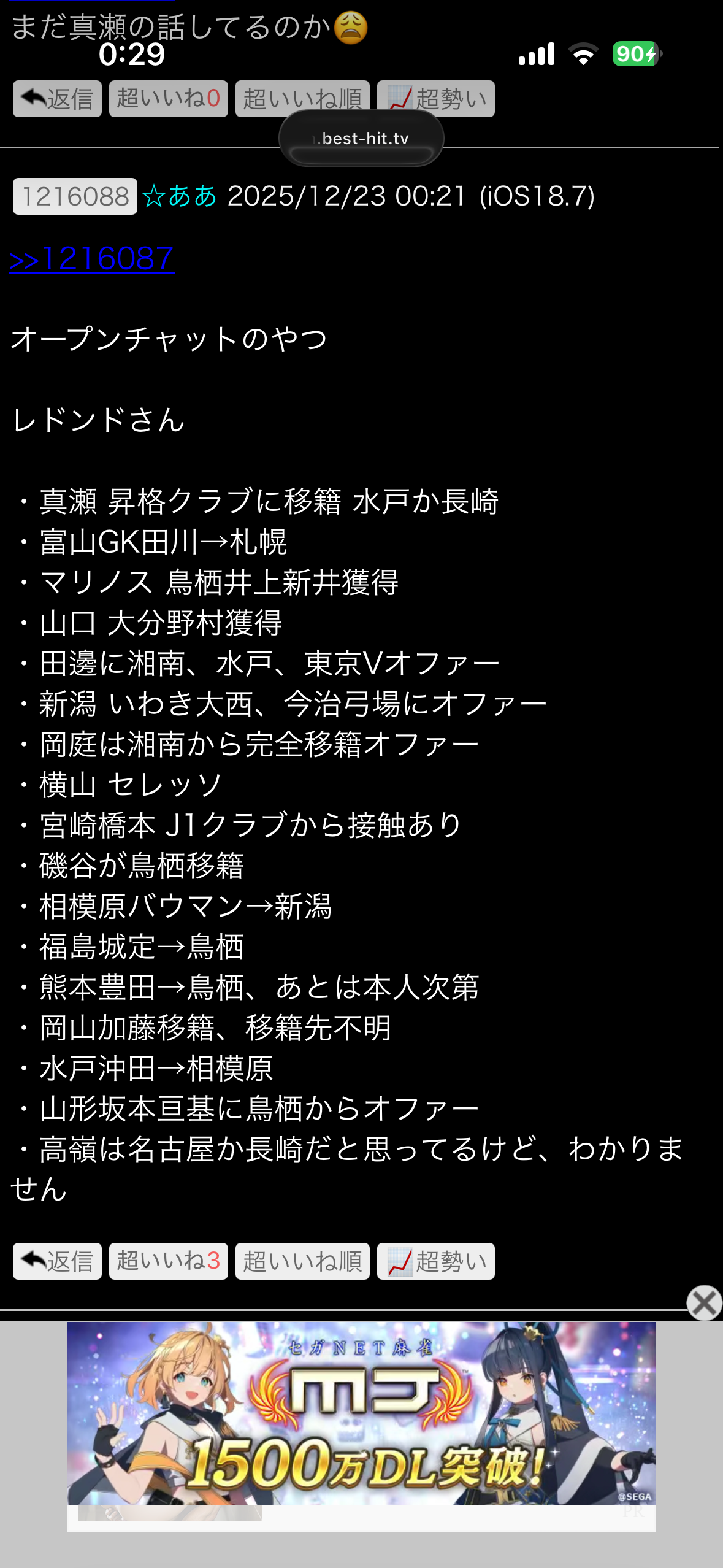Image resolution: width=723 pixels, height=1568 pixels.
Task: Tap 超いいね0 on the top post
Action: click(168, 99)
